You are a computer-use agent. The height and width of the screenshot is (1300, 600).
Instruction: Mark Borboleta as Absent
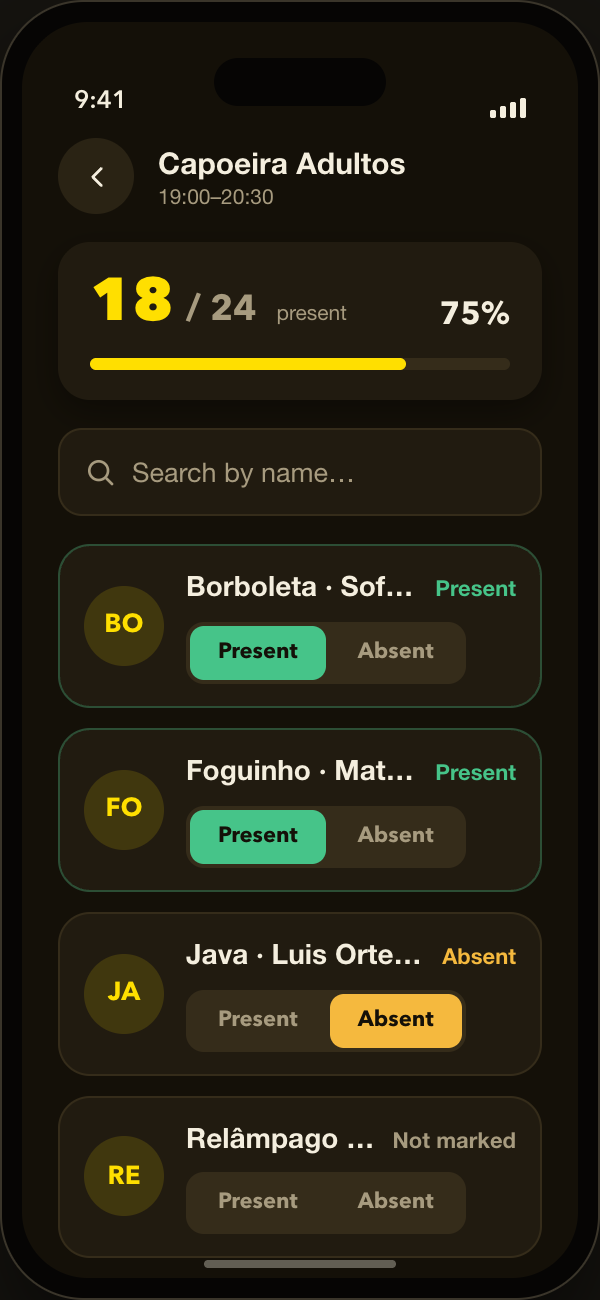click(x=396, y=653)
